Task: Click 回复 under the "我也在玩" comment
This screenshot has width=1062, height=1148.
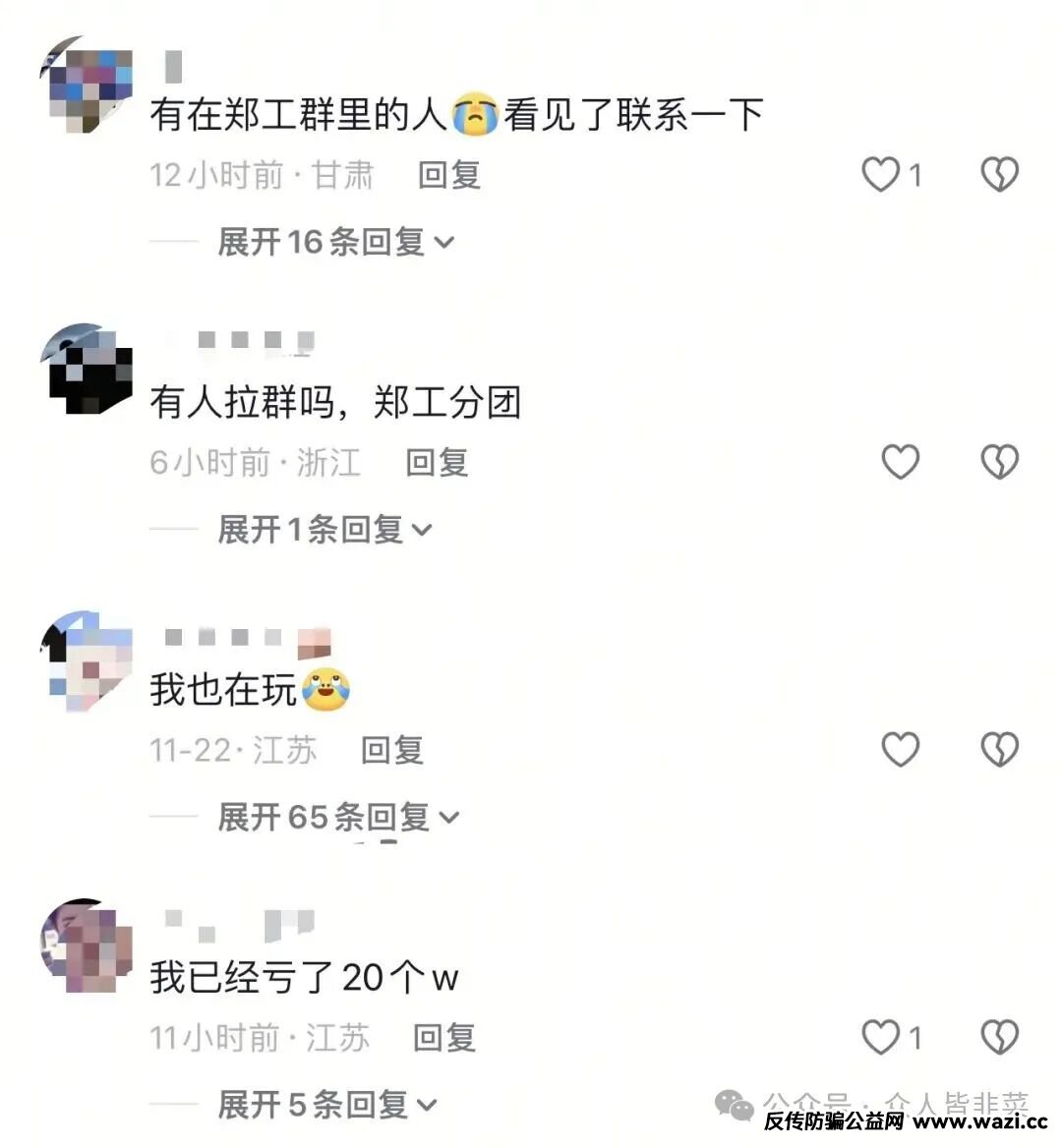Action: pos(393,752)
